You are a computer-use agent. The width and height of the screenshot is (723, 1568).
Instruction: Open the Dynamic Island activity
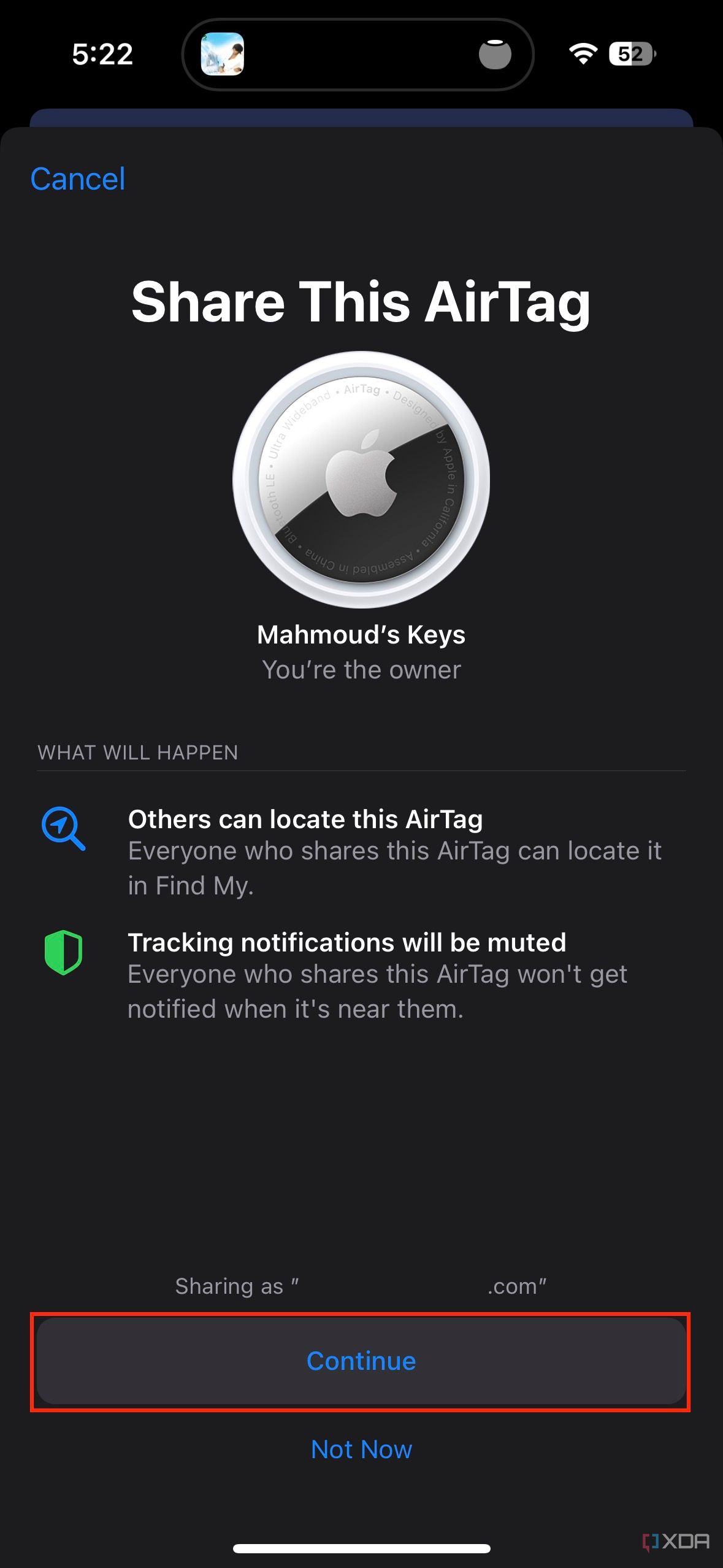pos(358,55)
